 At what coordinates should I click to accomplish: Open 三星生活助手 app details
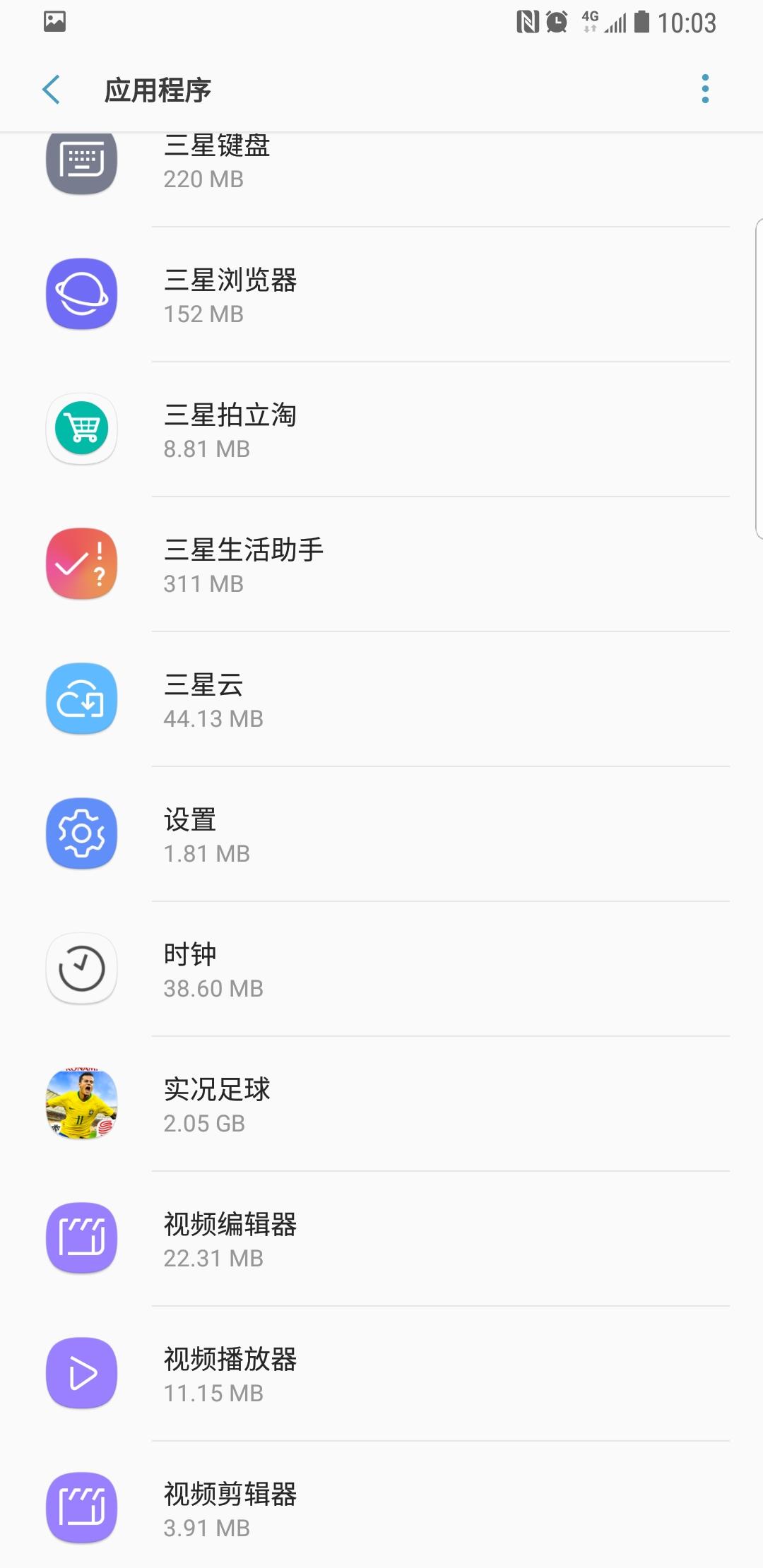[381, 564]
